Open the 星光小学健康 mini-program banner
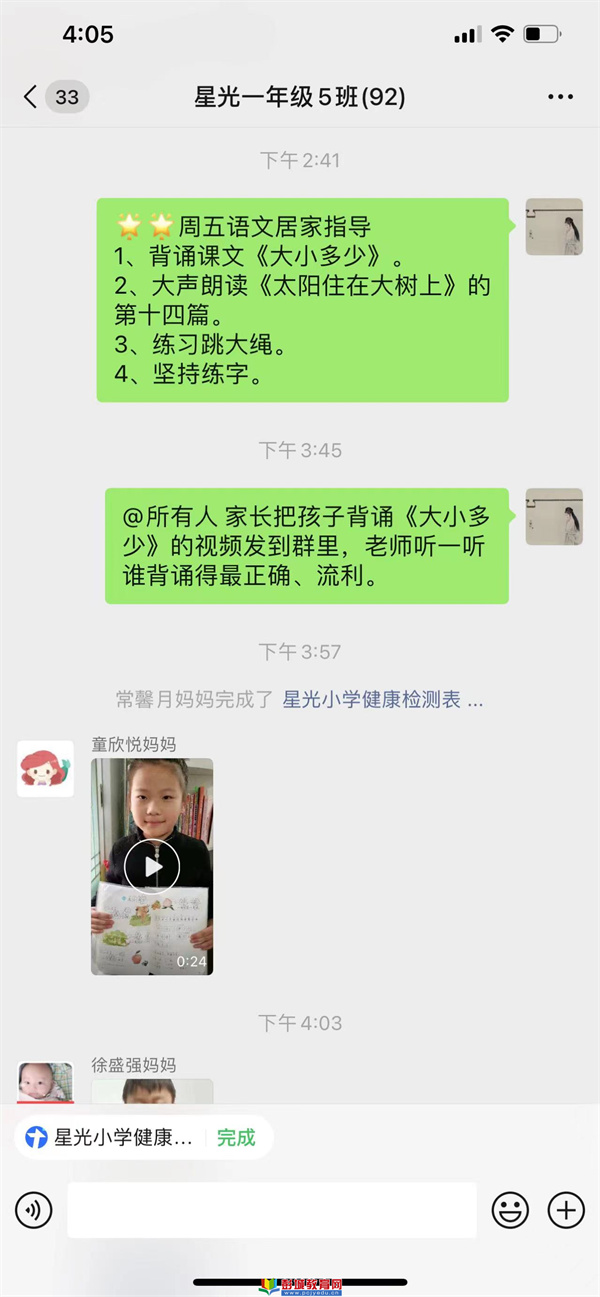600x1297 pixels. [x=108, y=1137]
